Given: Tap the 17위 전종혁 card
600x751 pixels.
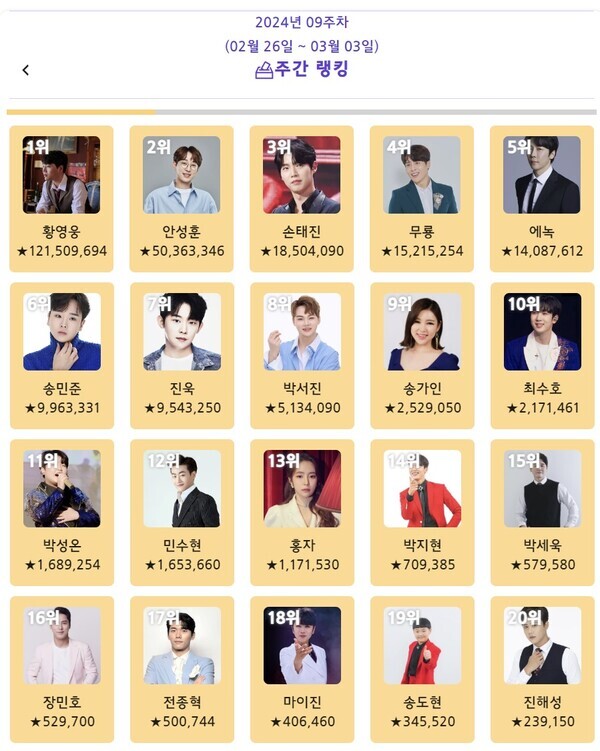Looking at the screenshot, I should 181,668.
